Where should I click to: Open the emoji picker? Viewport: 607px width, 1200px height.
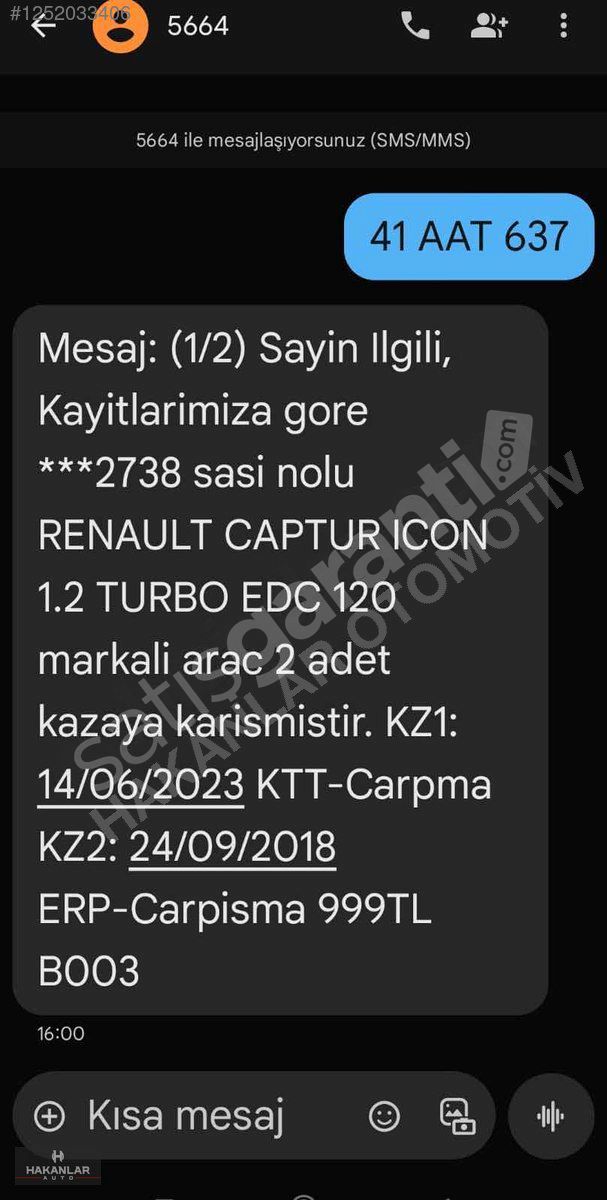tap(384, 1115)
